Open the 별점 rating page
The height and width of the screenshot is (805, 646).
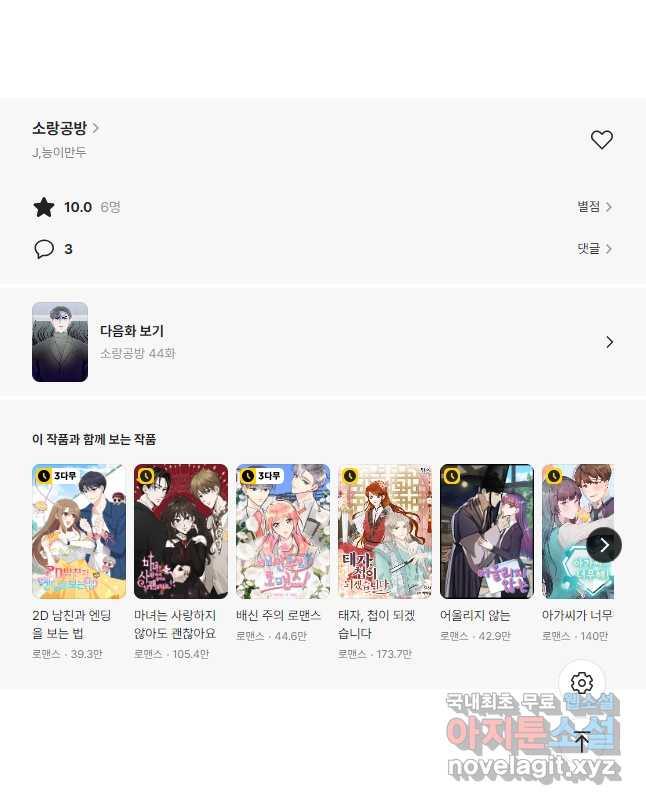(594, 207)
